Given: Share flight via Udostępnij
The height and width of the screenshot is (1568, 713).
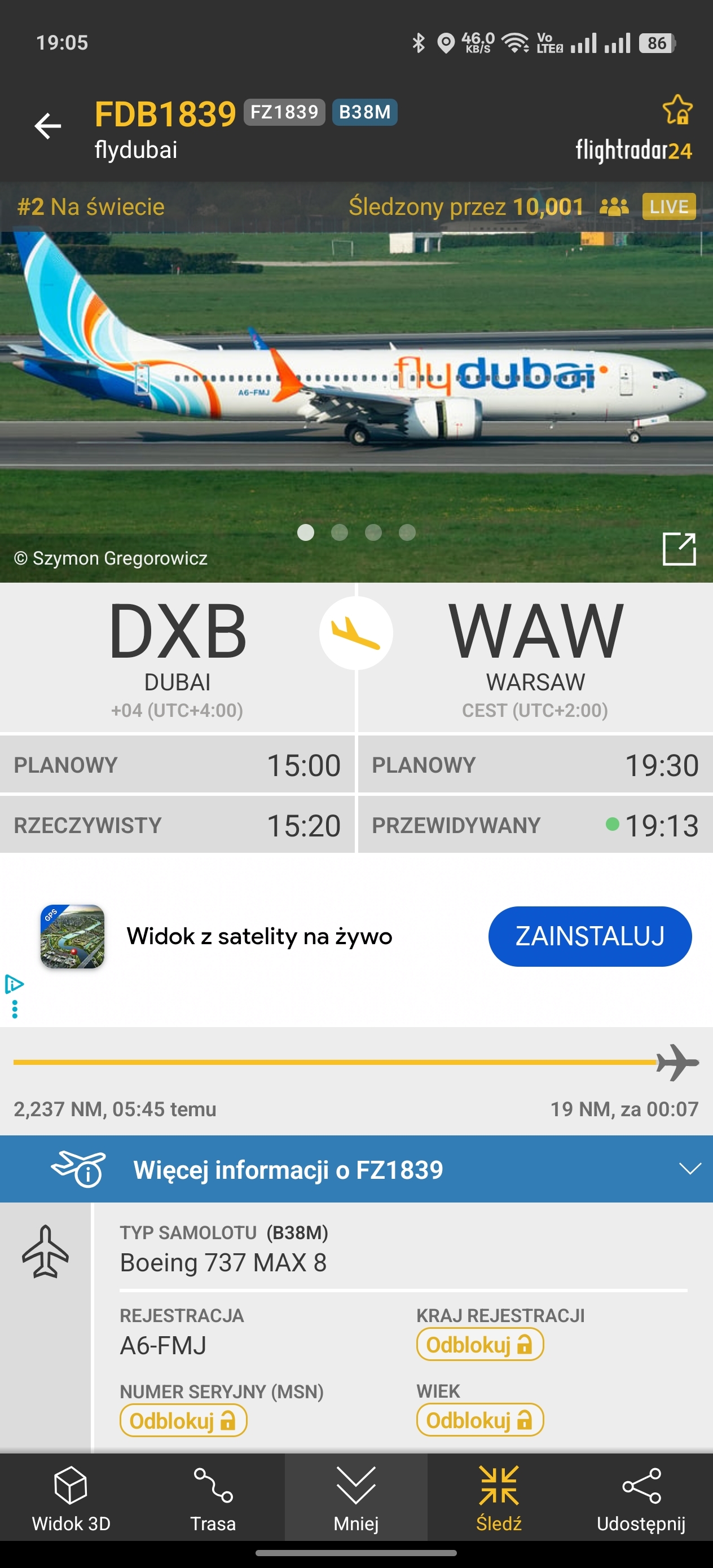Looking at the screenshot, I should pyautogui.click(x=641, y=1497).
